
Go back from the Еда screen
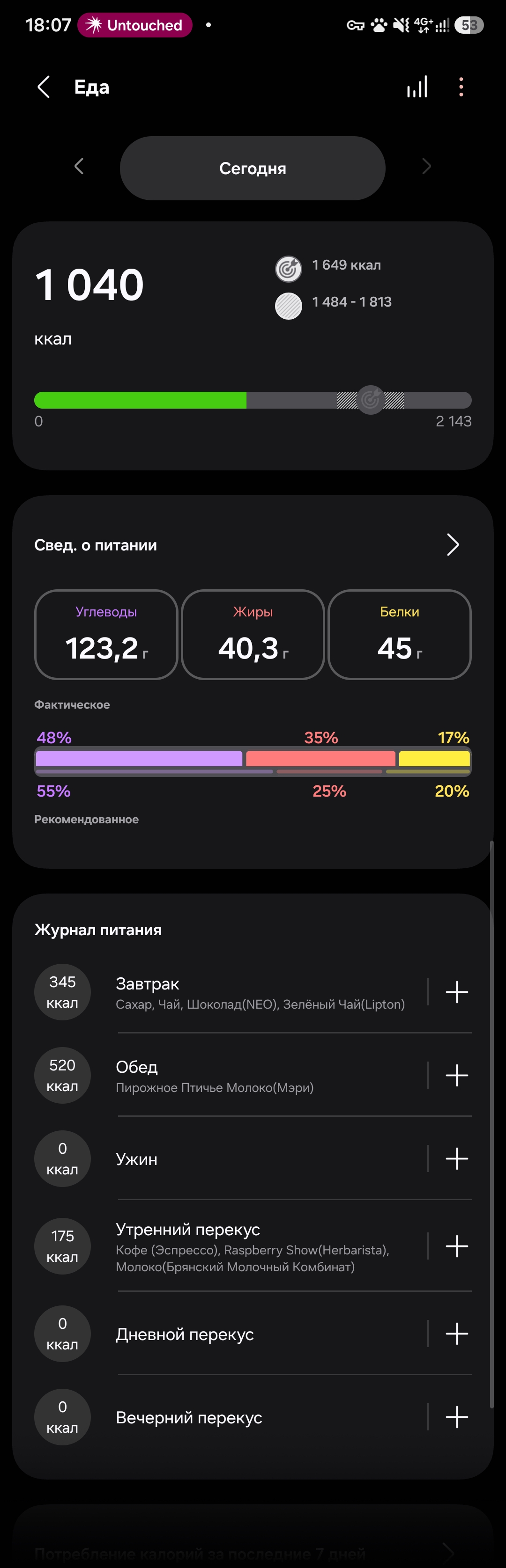coord(44,87)
